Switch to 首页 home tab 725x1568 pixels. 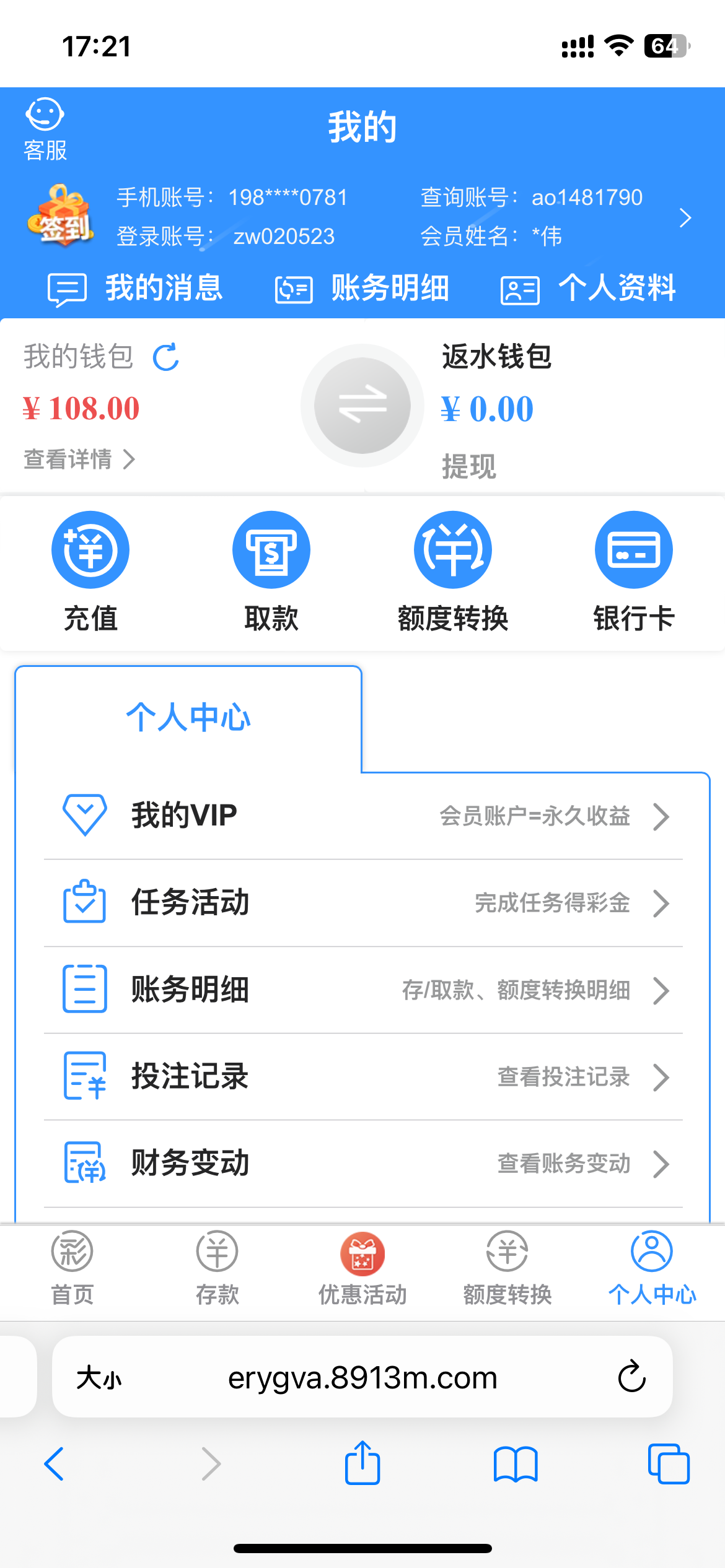pyautogui.click(x=72, y=1267)
